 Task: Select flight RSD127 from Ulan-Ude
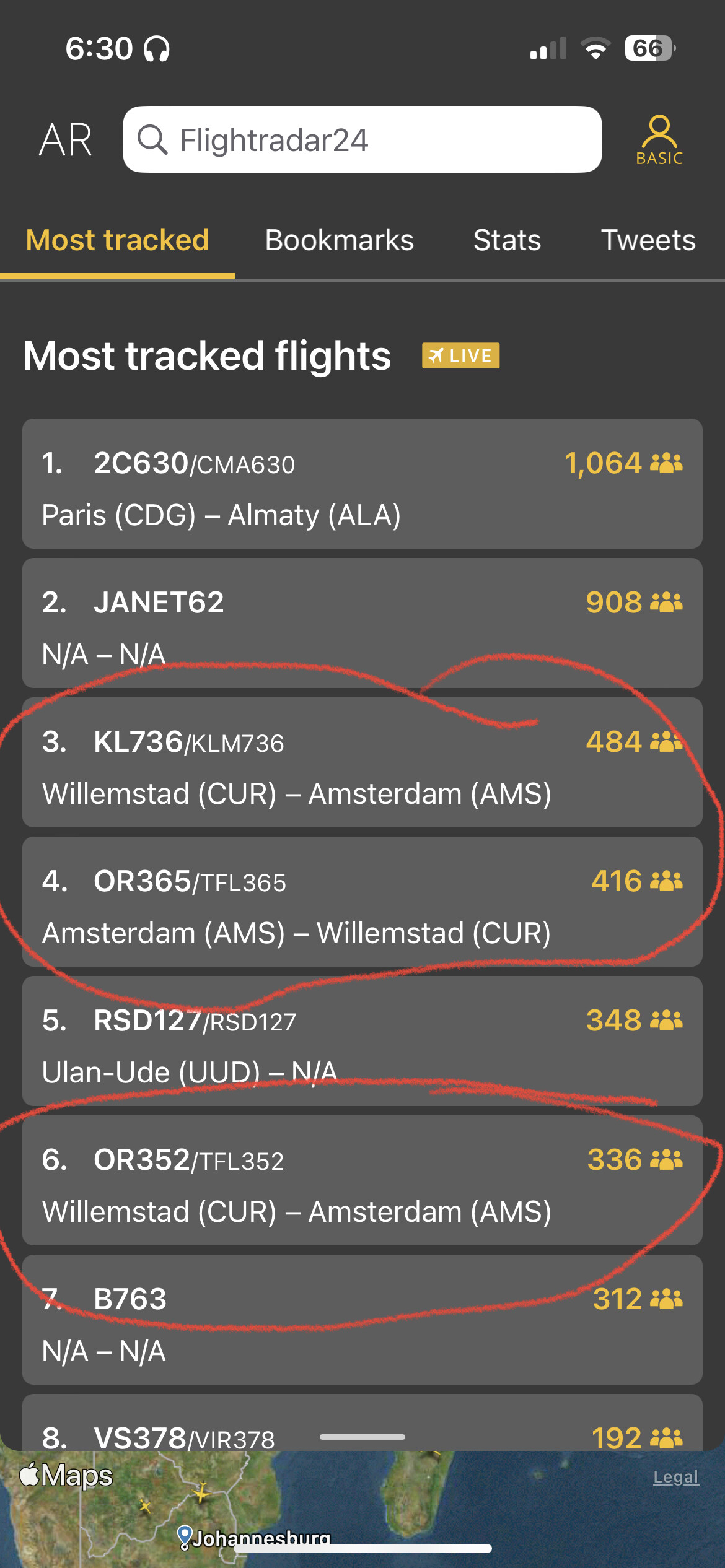[x=362, y=1041]
